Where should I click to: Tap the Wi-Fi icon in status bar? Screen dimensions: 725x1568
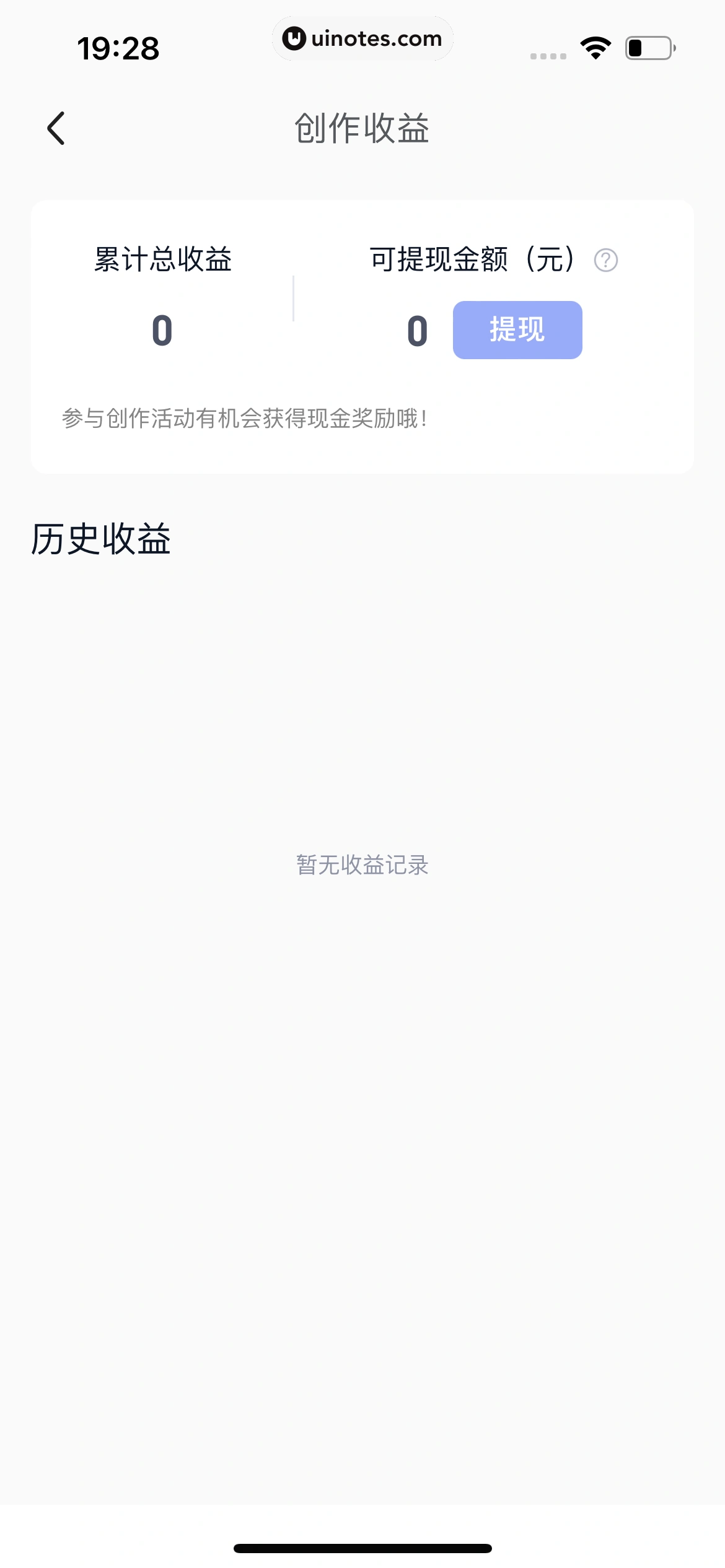(x=594, y=48)
